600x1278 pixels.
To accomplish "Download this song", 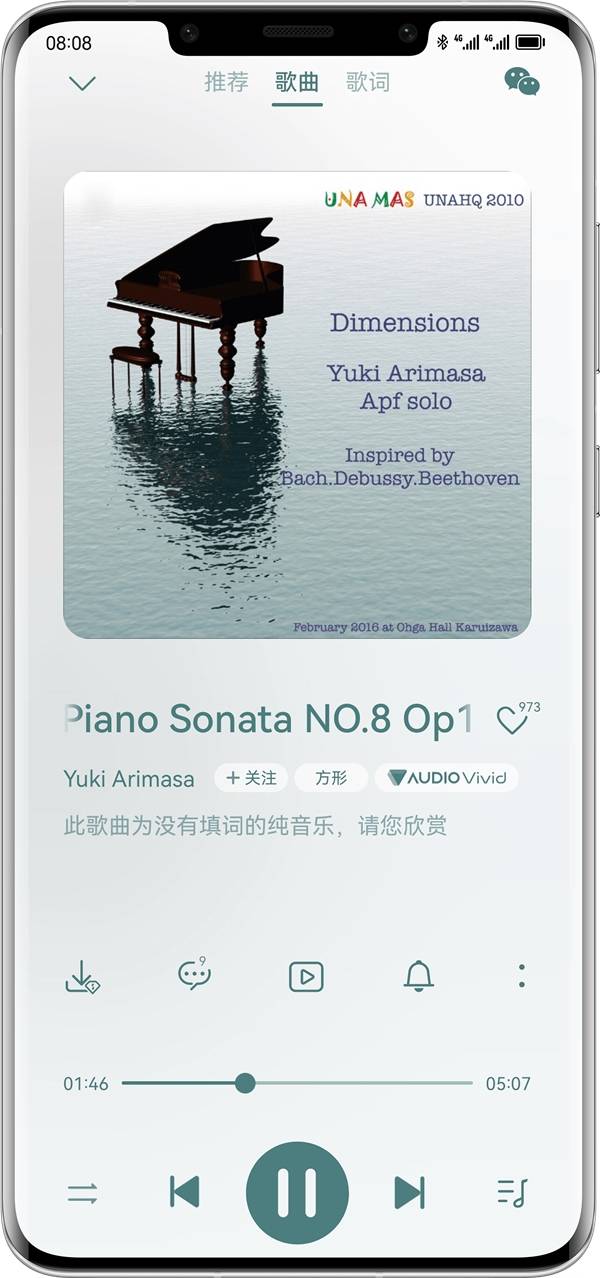I will click(82, 976).
